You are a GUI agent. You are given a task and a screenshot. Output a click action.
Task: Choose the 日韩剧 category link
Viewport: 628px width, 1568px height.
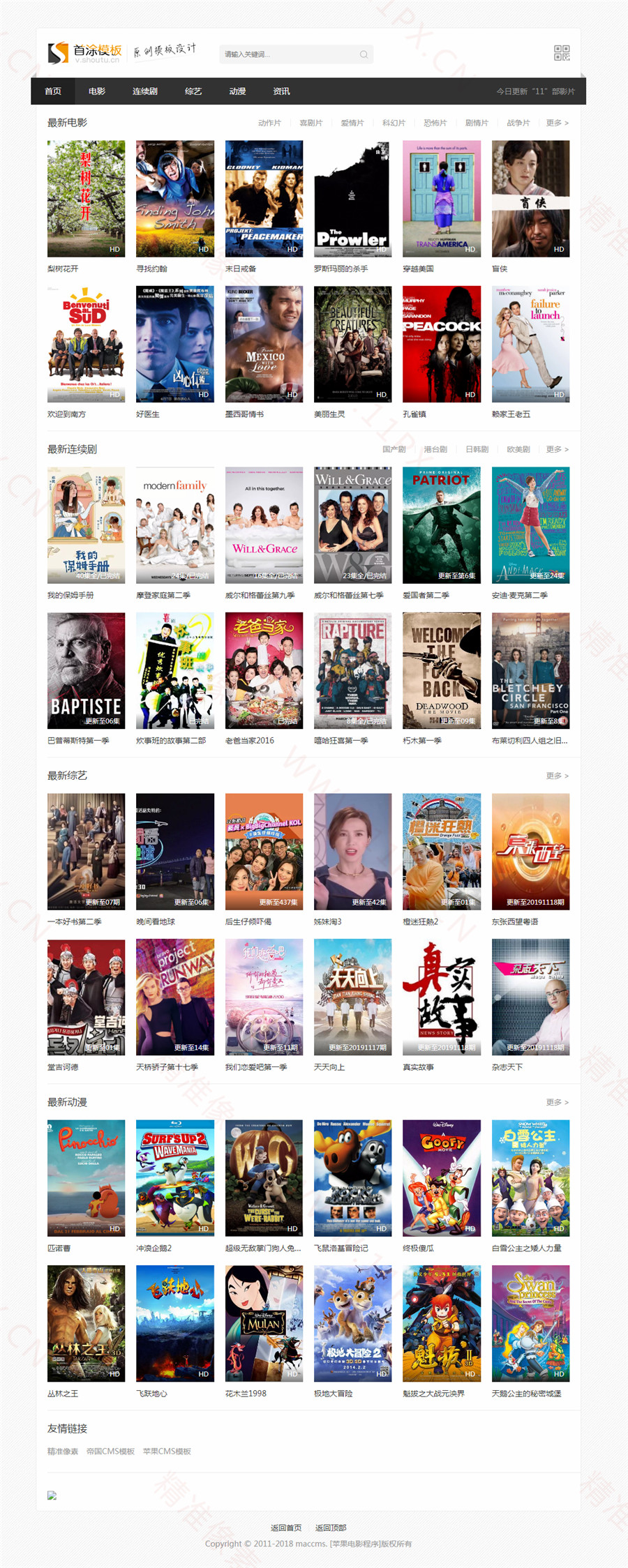pos(477,449)
